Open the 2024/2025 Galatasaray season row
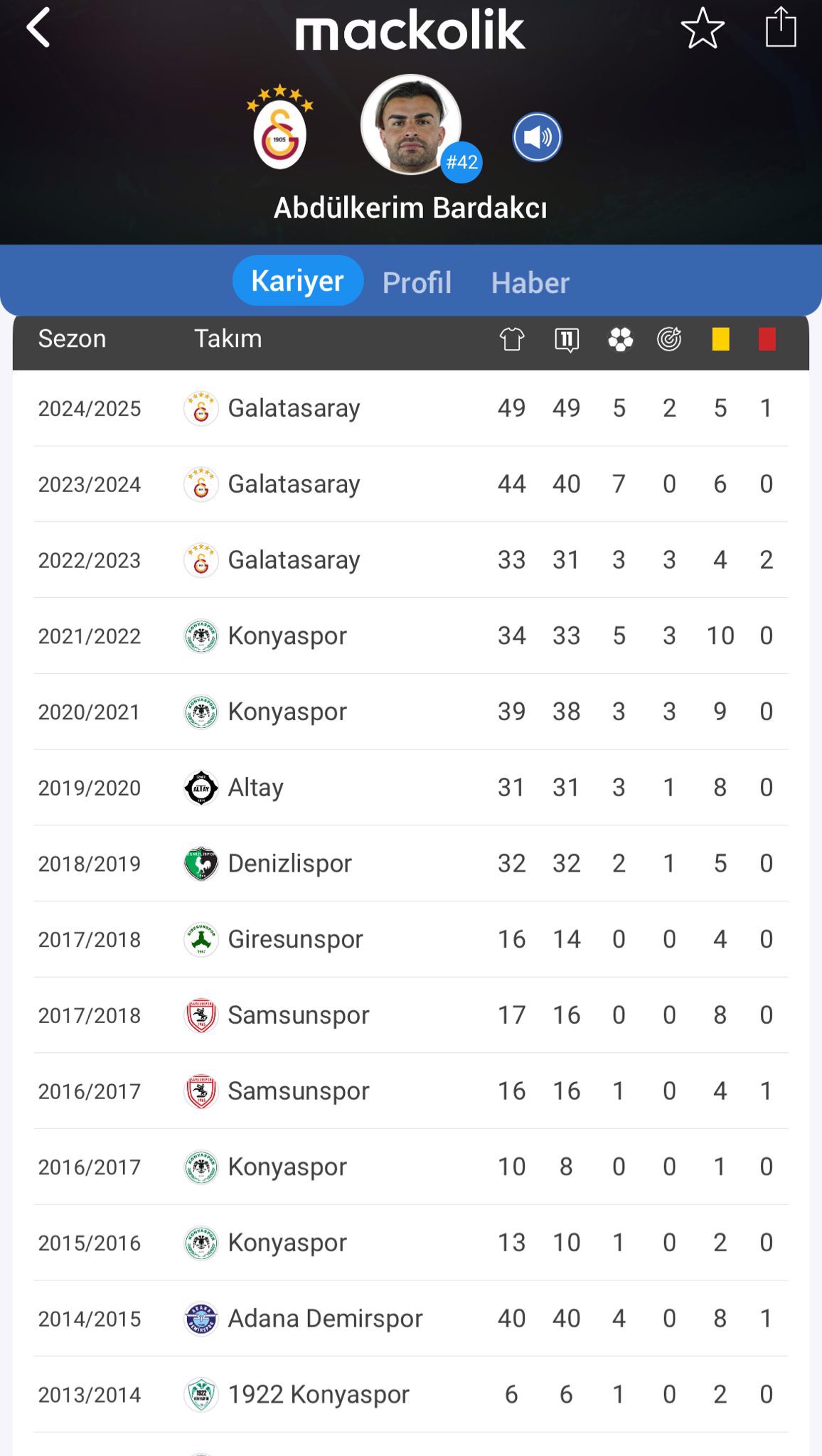The width and height of the screenshot is (822, 1456). coord(411,408)
